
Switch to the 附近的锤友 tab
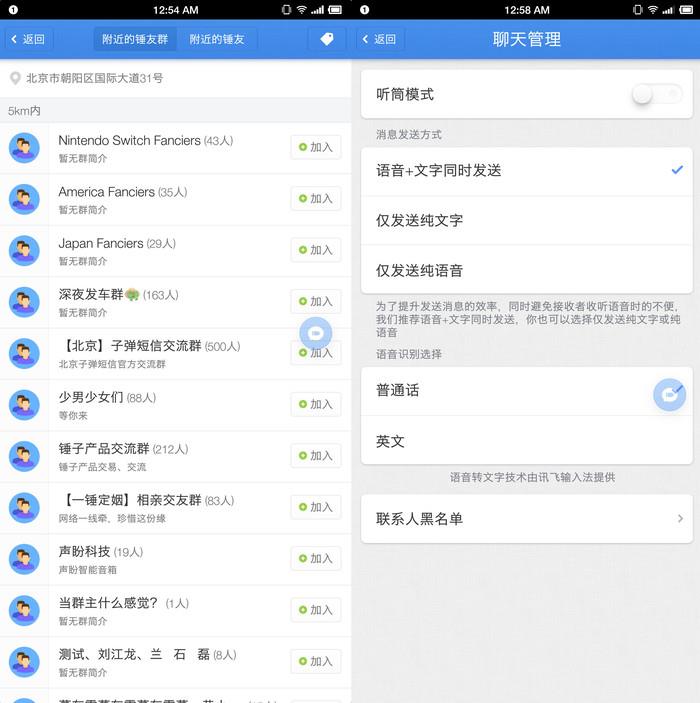point(217,39)
